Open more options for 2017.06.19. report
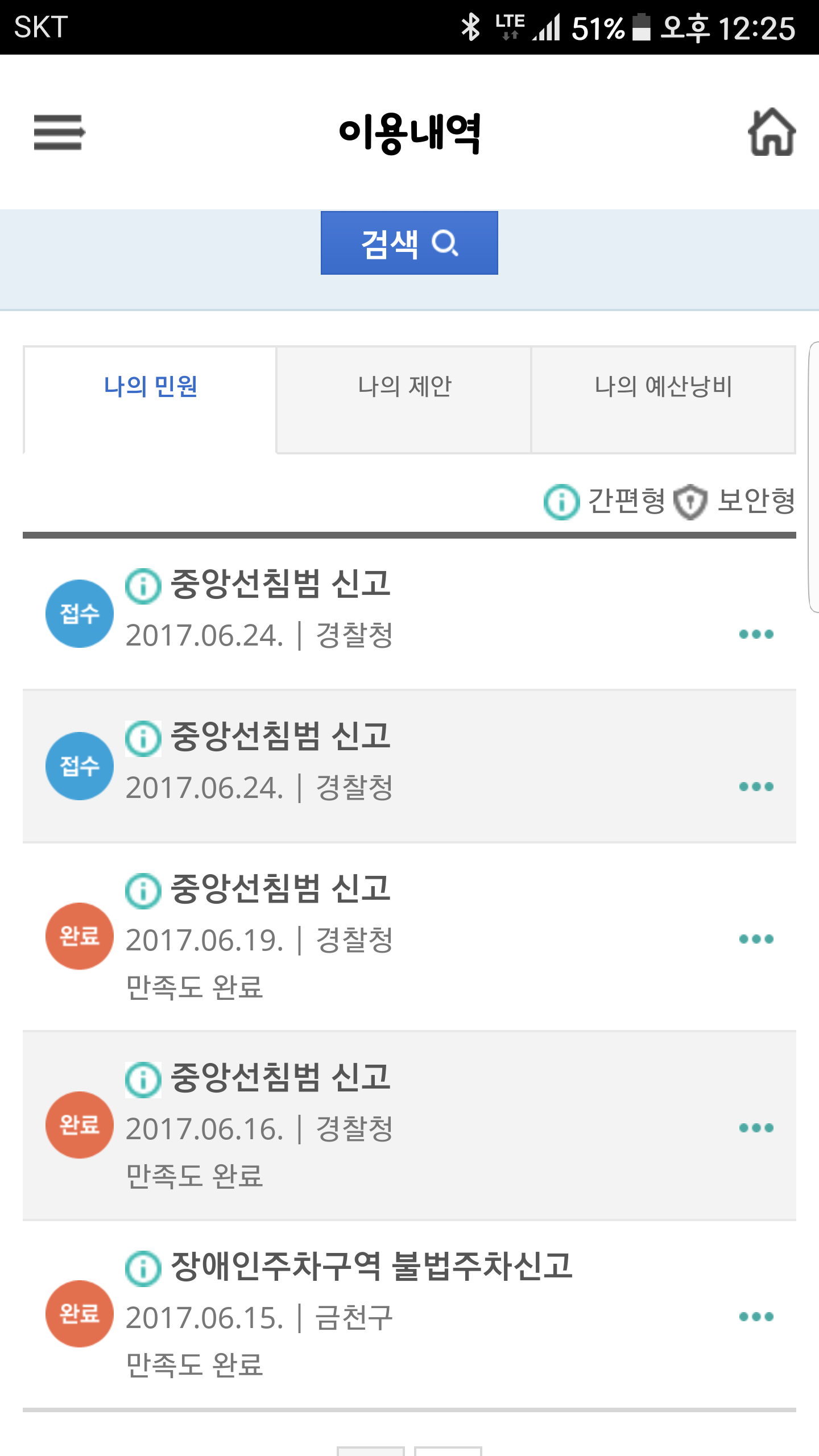 [x=756, y=939]
